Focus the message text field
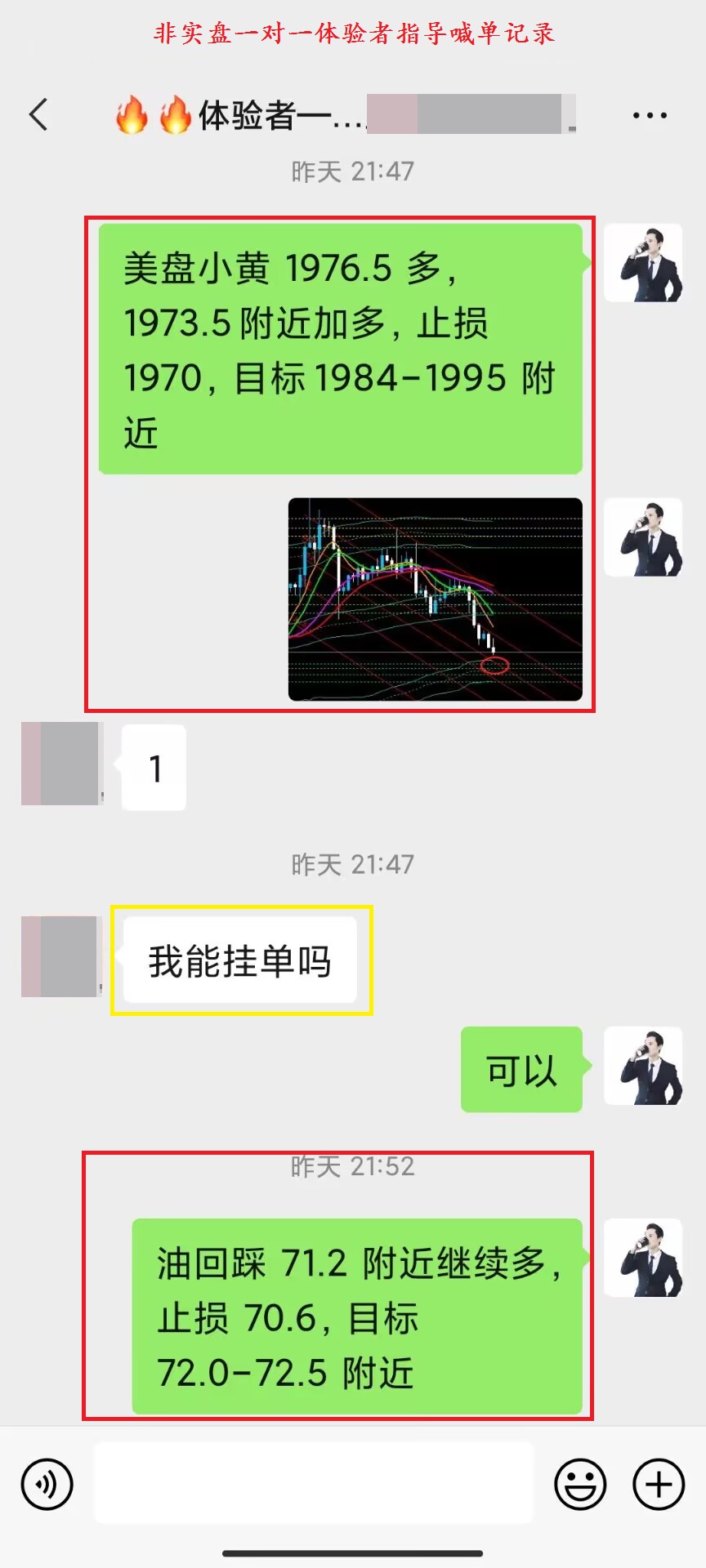Viewport: 706px width, 1568px height. [313, 1482]
